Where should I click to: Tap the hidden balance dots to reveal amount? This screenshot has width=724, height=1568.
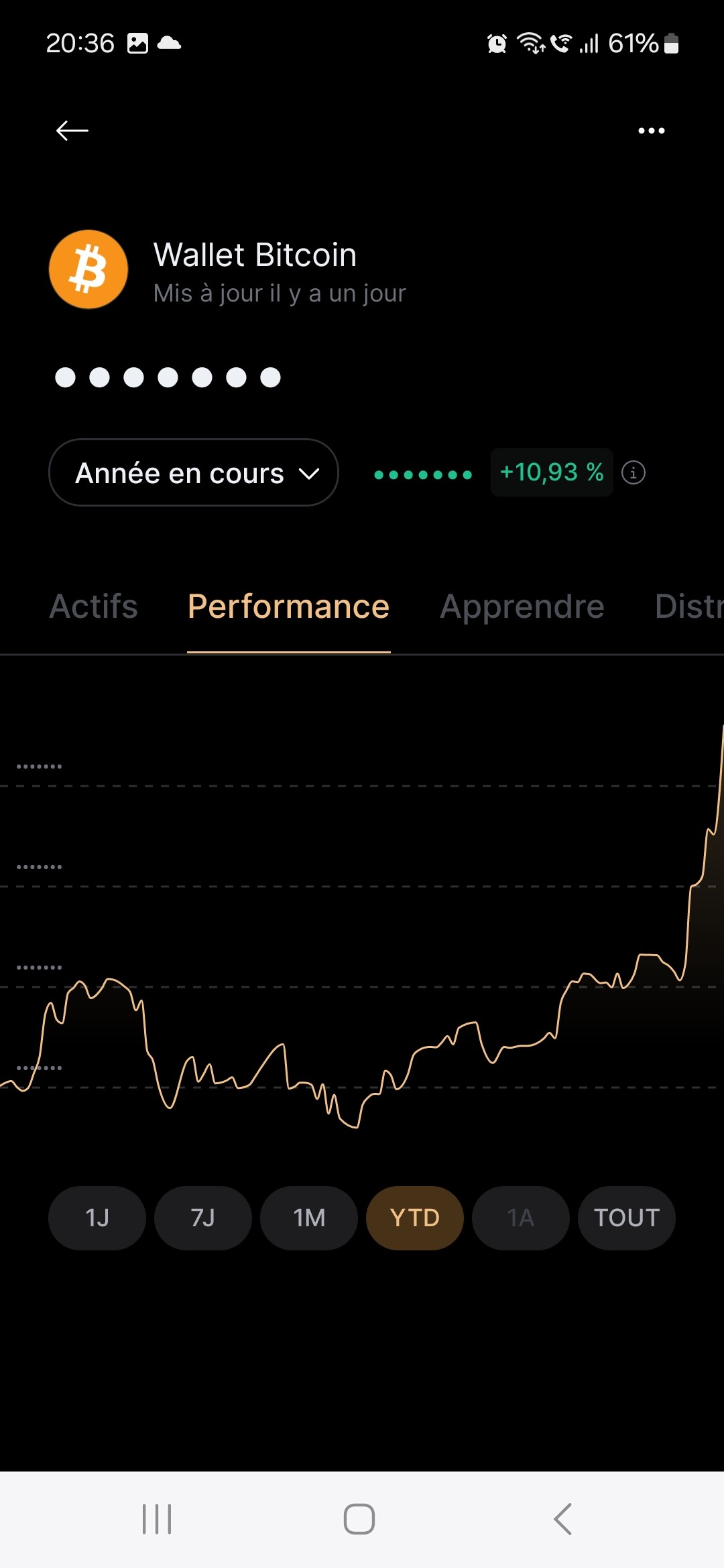pos(168,377)
